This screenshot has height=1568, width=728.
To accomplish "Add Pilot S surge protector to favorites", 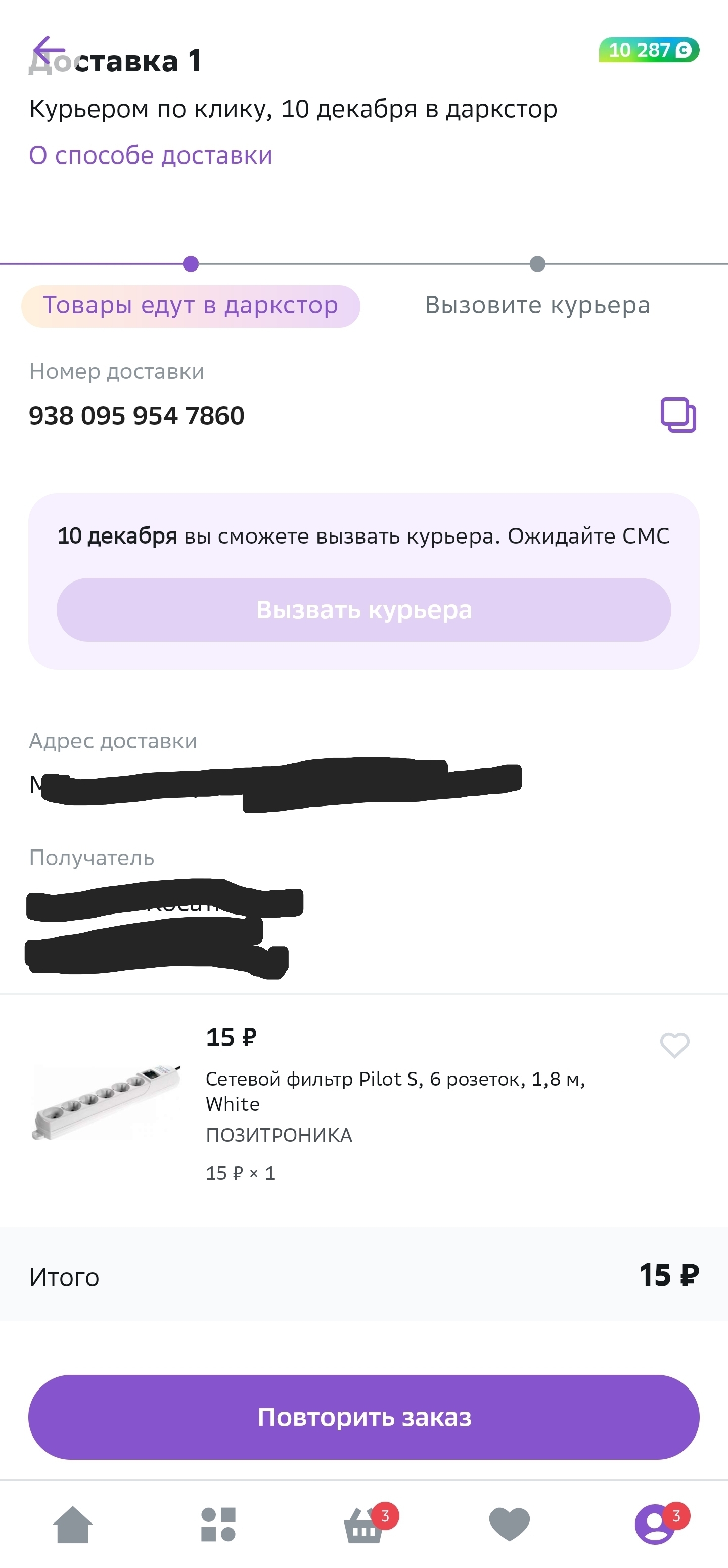I will click(674, 1045).
